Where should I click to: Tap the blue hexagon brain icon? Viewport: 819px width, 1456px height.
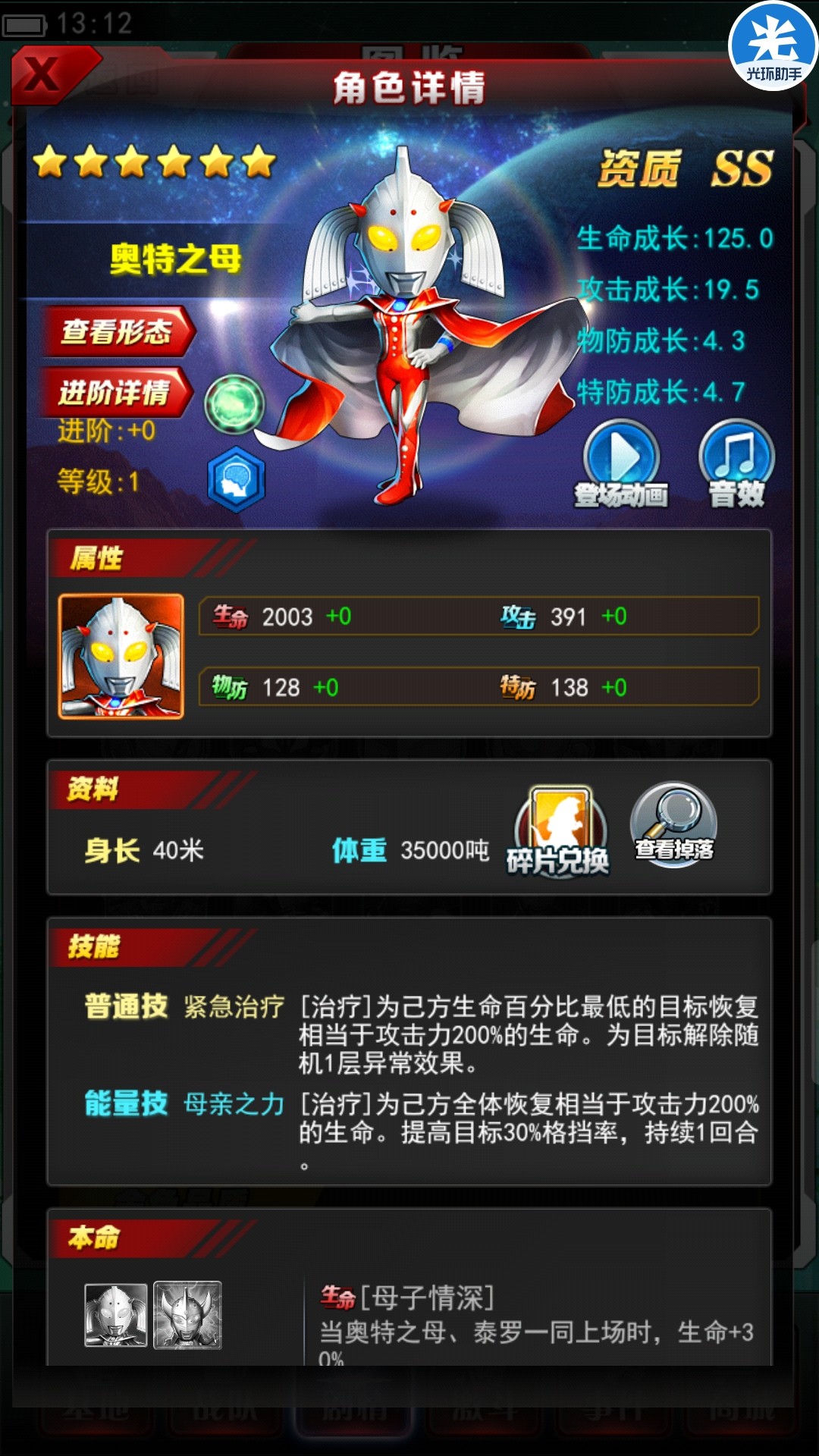[x=236, y=480]
